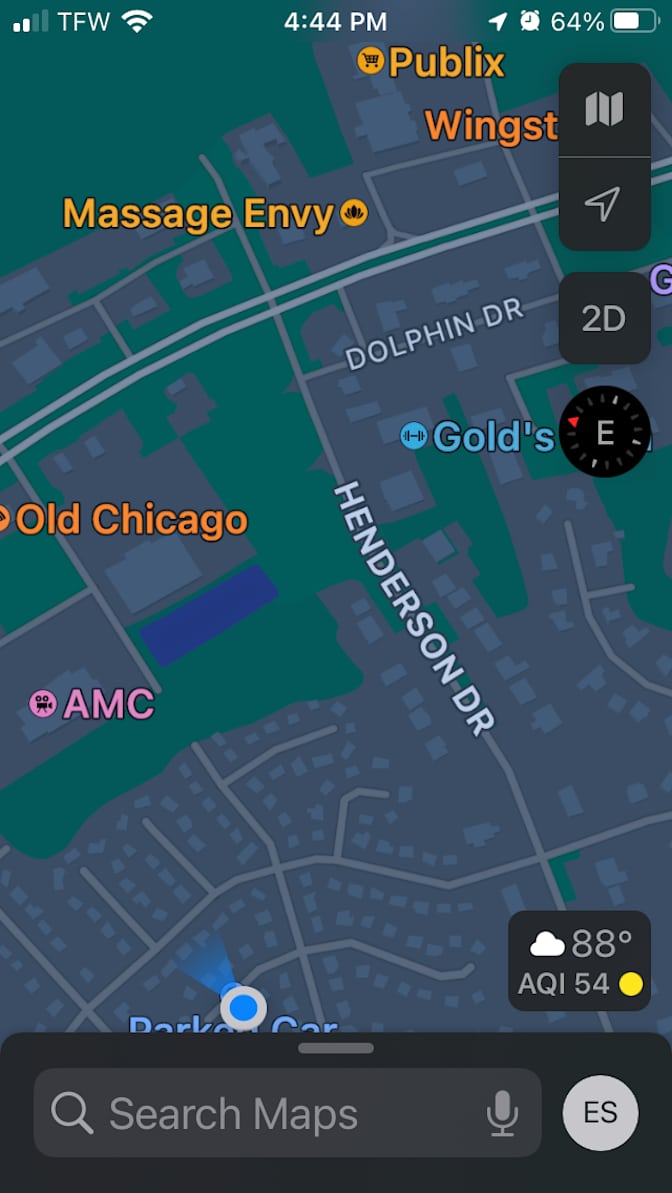Image resolution: width=672 pixels, height=1193 pixels.
Task: Tap the compass to reset orientation
Action: point(605,432)
